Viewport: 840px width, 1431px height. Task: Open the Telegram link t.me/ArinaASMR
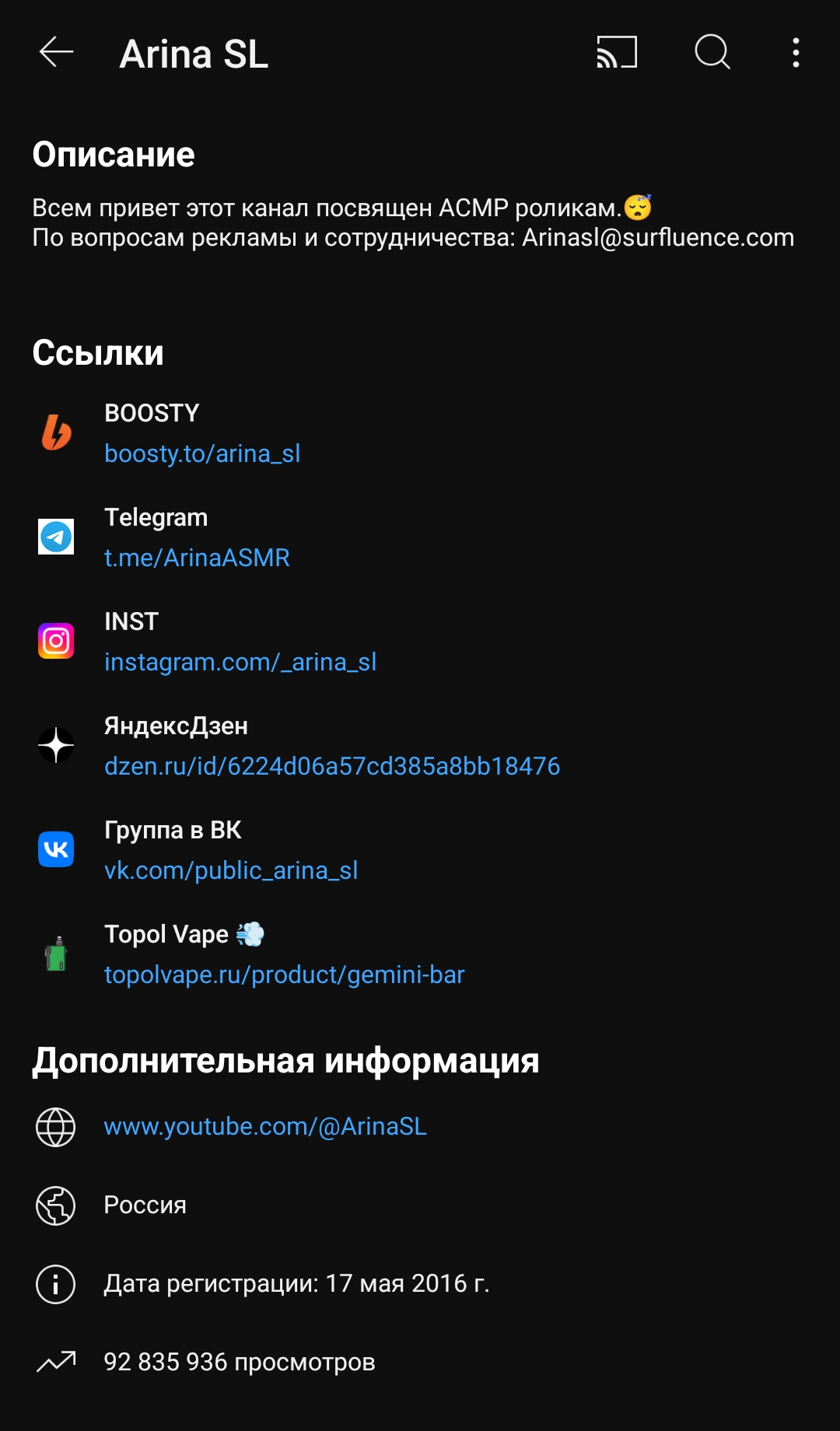pos(197,558)
